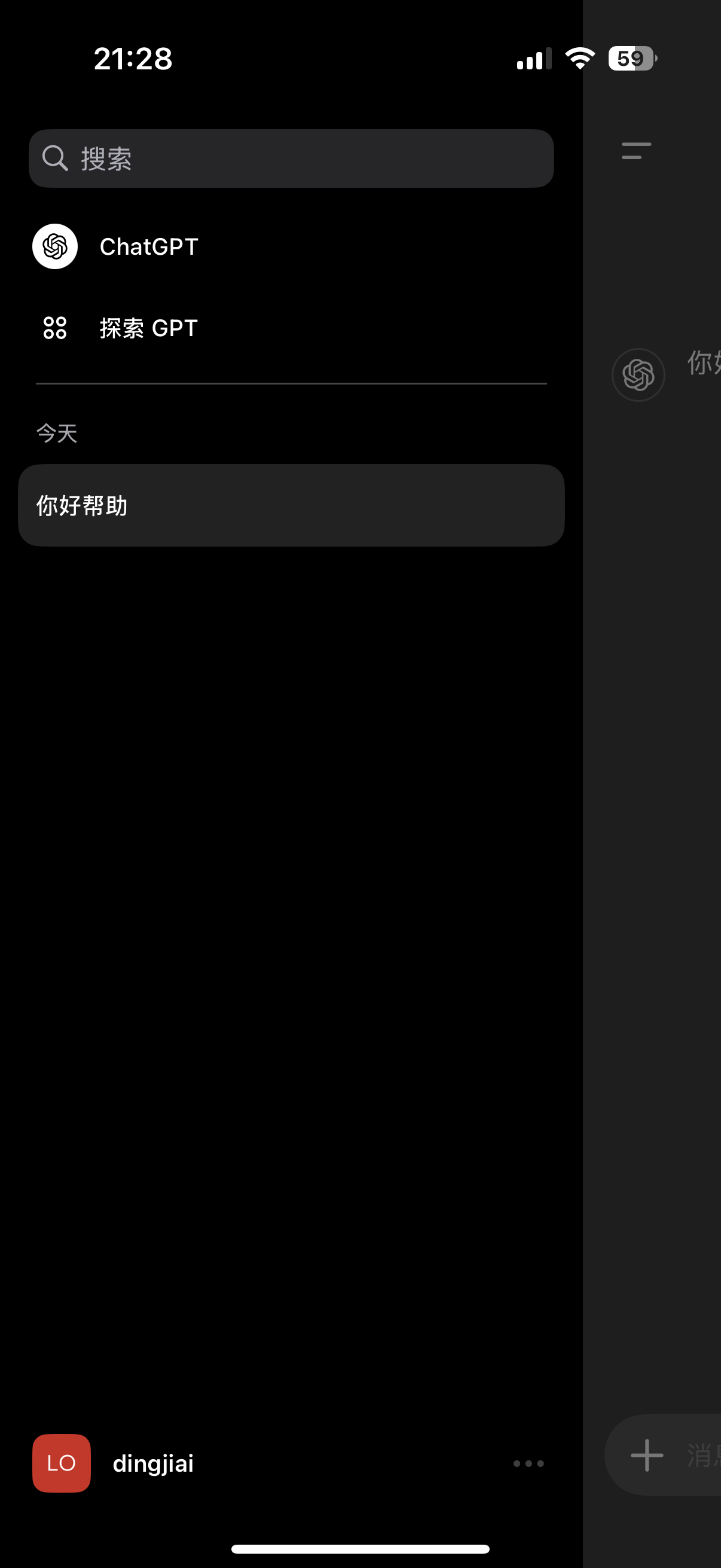Tap the plus attach button
Image resolution: width=721 pixels, height=1568 pixels.
646,1456
